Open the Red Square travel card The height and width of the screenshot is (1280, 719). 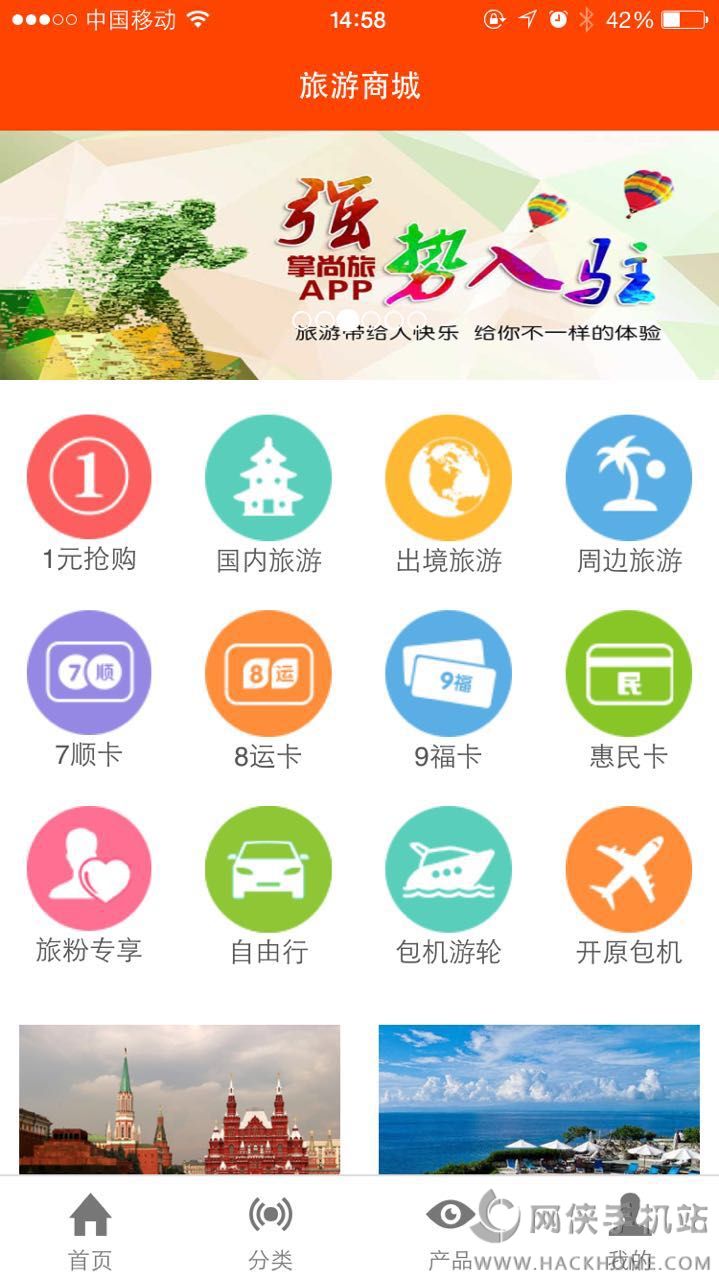(x=179, y=1098)
